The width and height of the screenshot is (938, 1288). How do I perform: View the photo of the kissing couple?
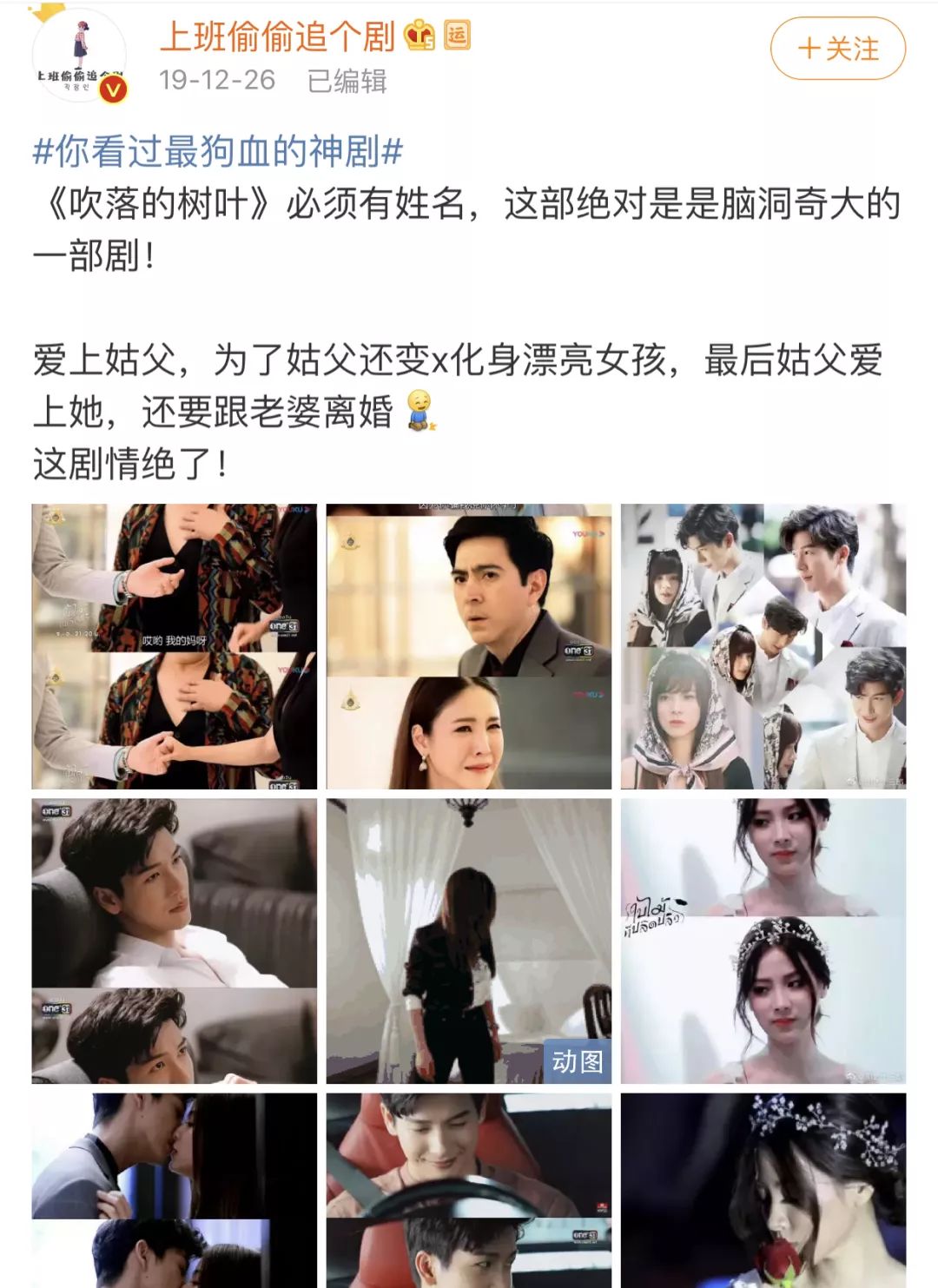pyautogui.click(x=175, y=1190)
